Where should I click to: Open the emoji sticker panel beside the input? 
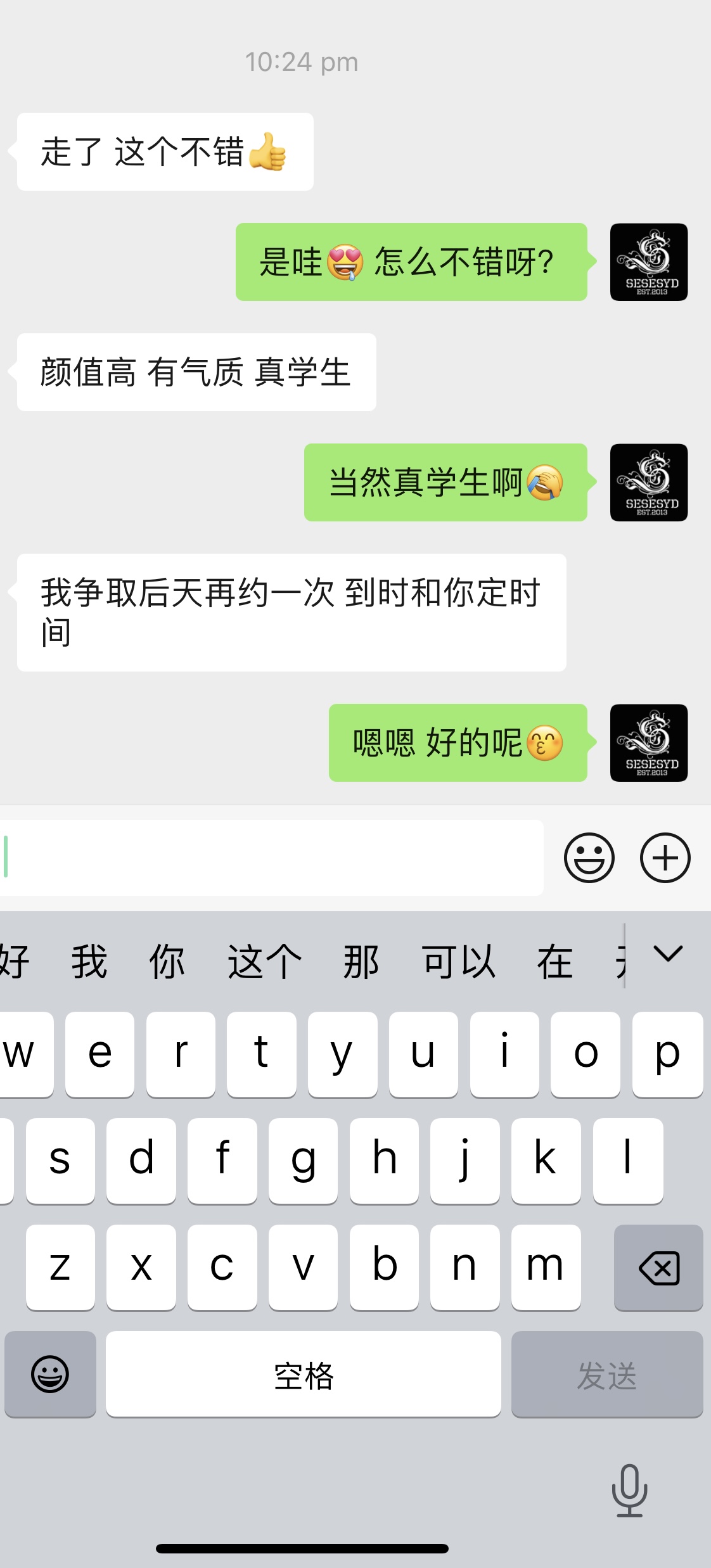(589, 857)
